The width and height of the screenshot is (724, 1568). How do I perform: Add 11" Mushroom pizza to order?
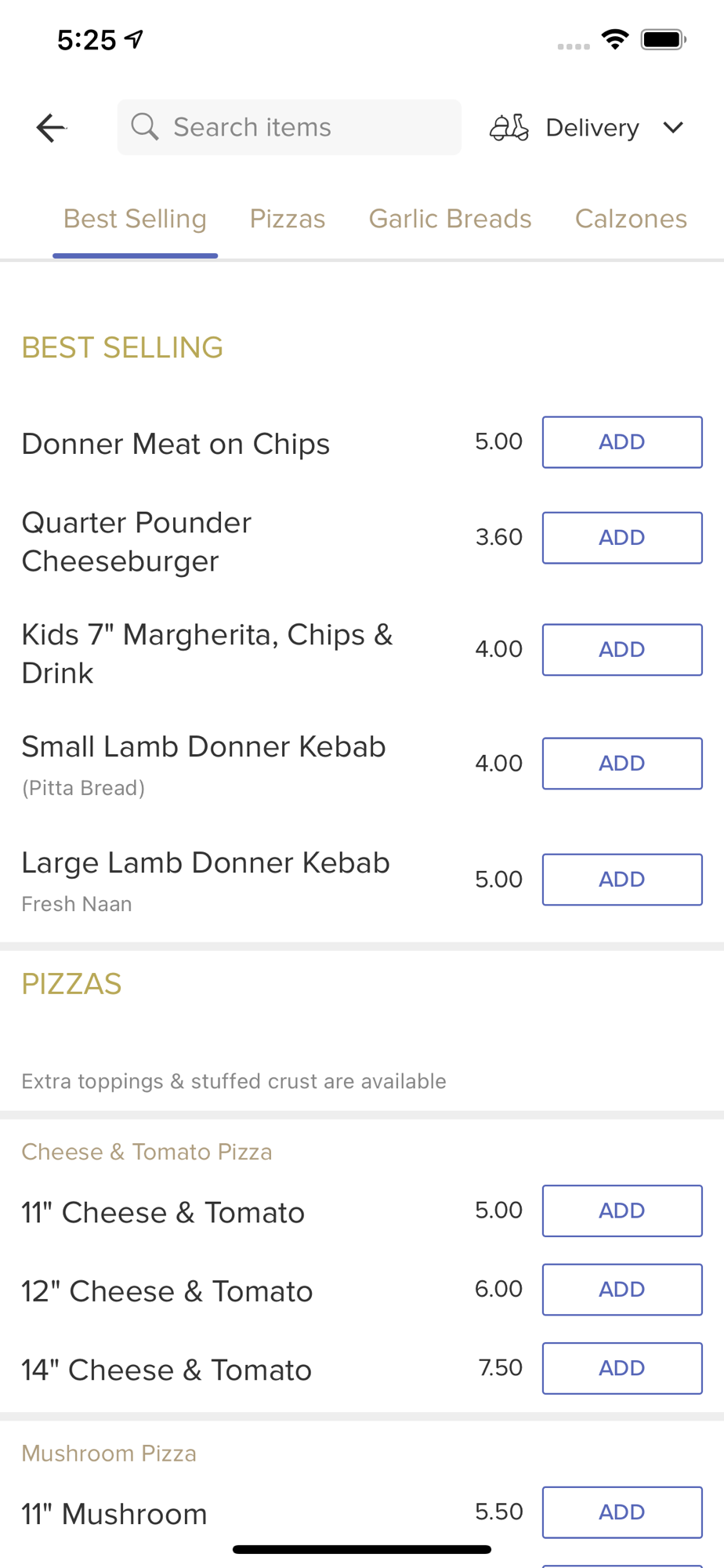pos(622,1512)
